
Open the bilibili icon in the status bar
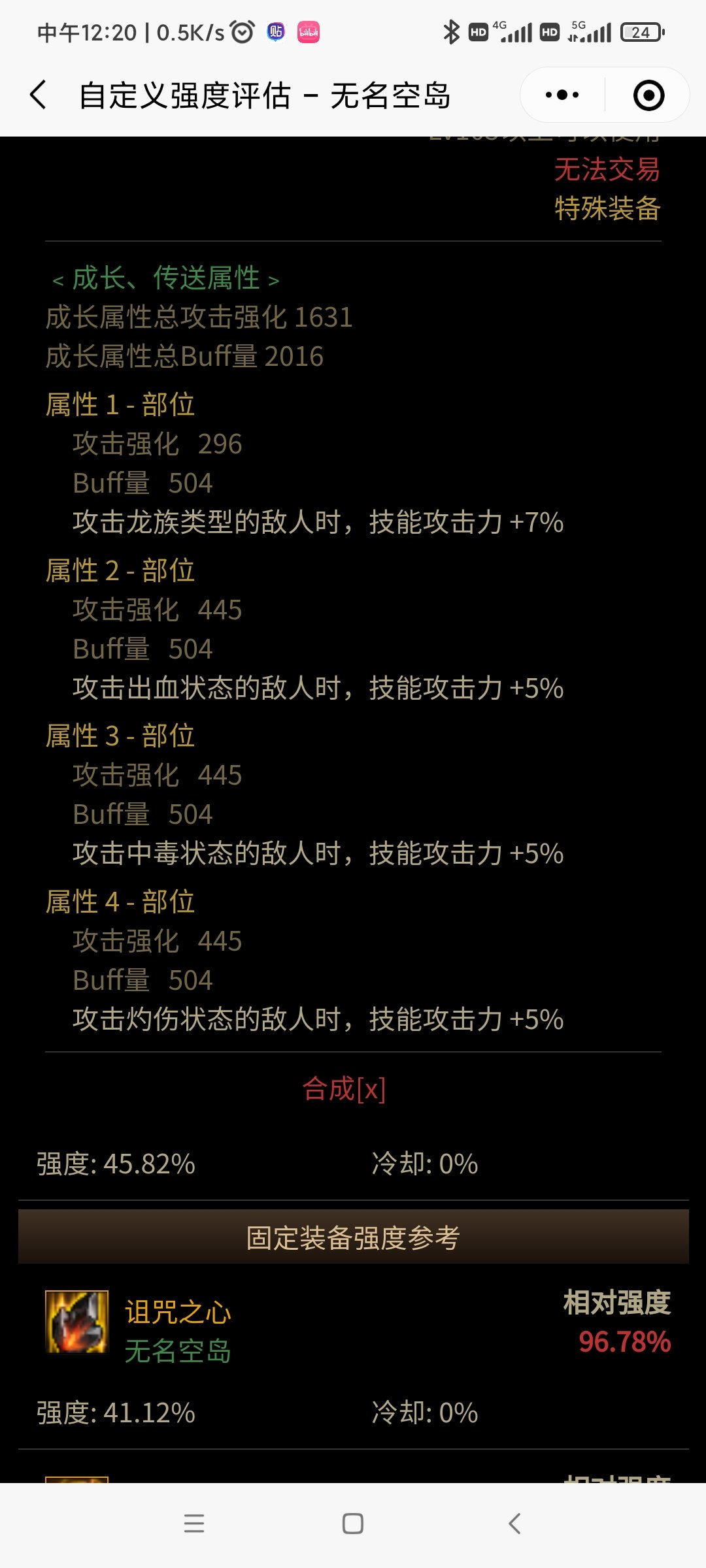[307, 31]
